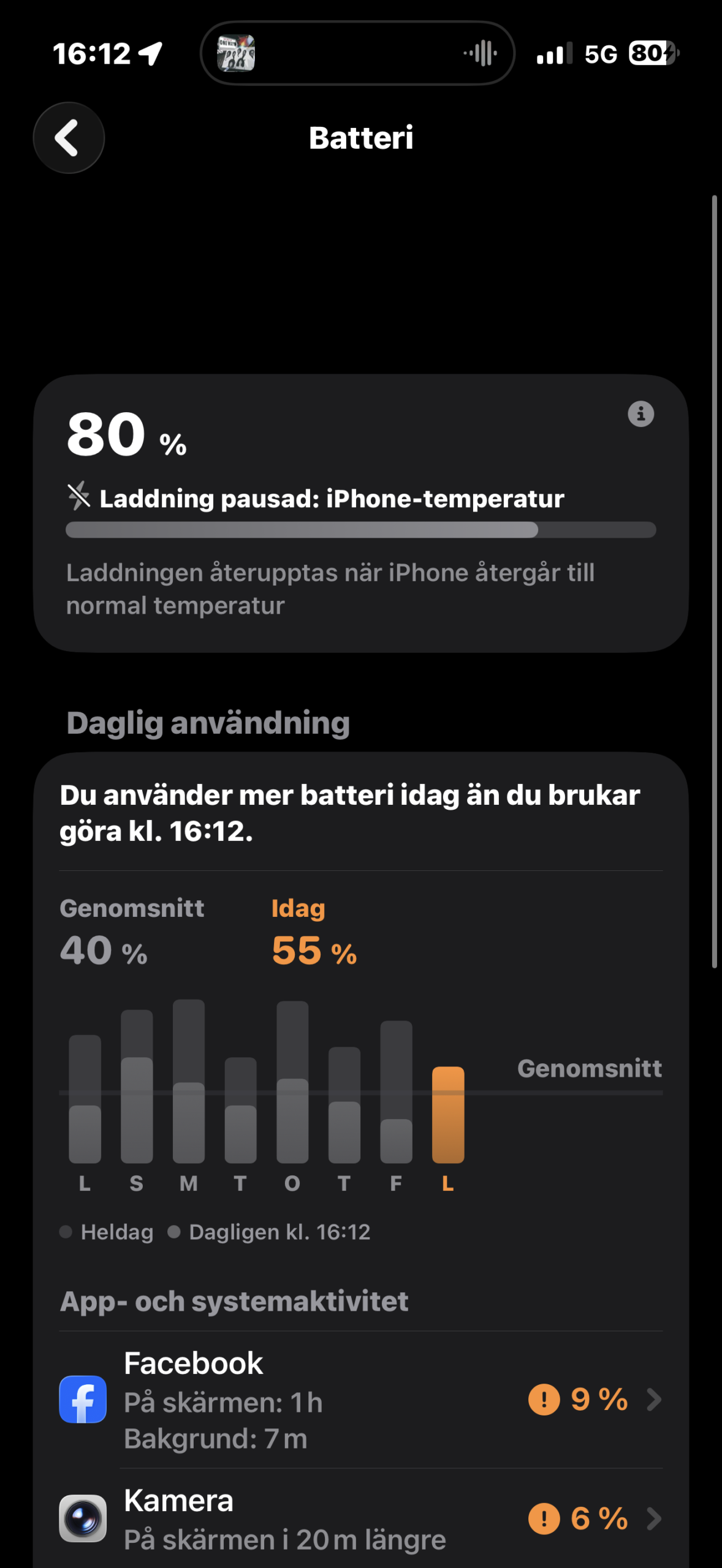
Task: Select the orange bar for today
Action: (x=448, y=1115)
